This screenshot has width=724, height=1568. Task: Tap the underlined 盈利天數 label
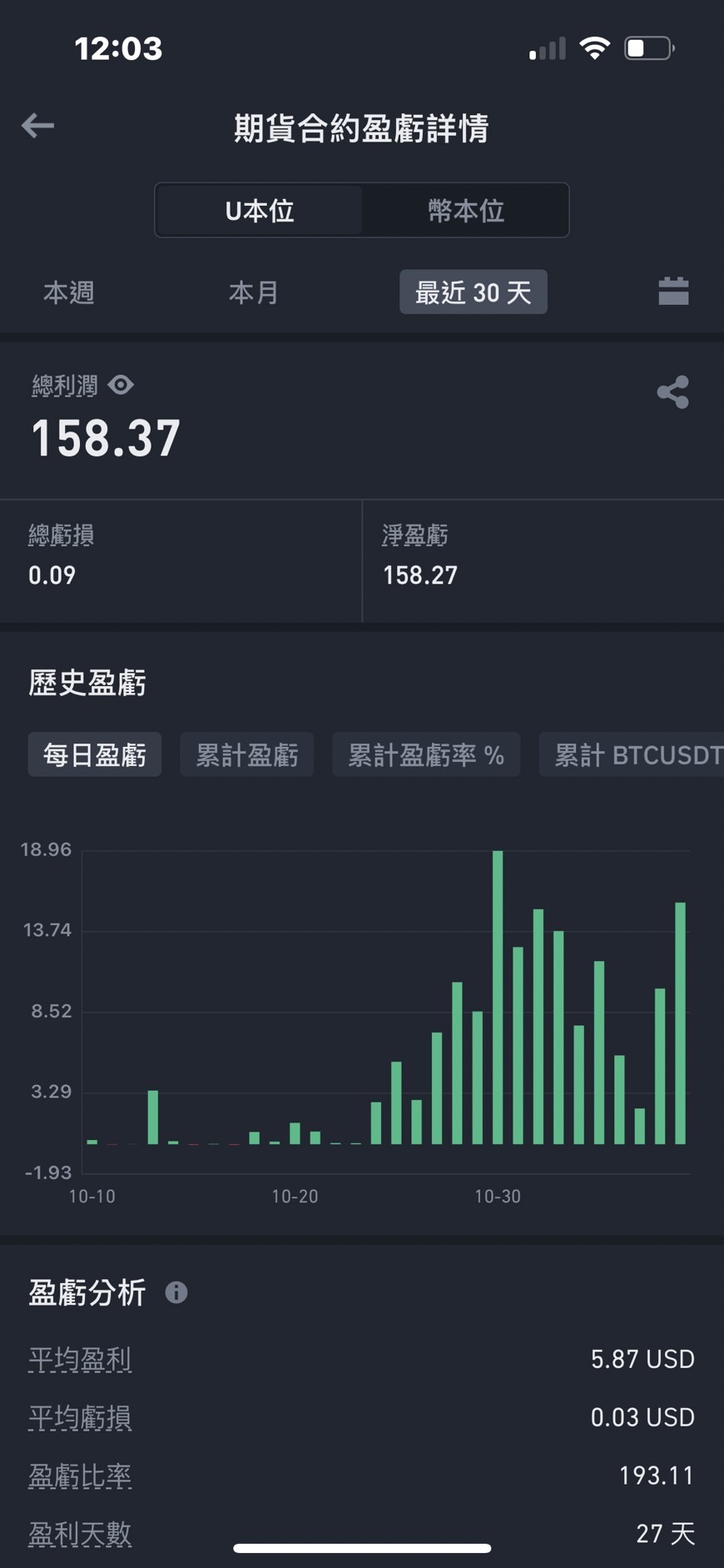[x=80, y=1534]
